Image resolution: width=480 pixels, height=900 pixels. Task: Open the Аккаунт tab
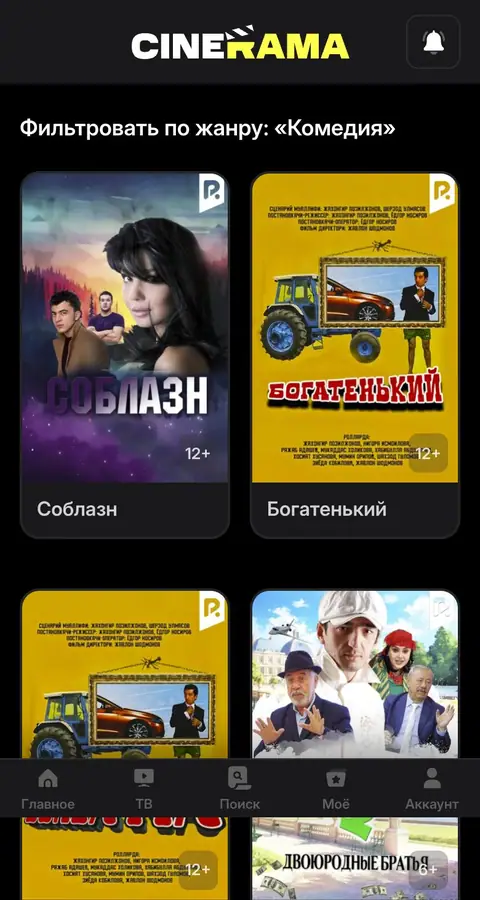tap(432, 789)
